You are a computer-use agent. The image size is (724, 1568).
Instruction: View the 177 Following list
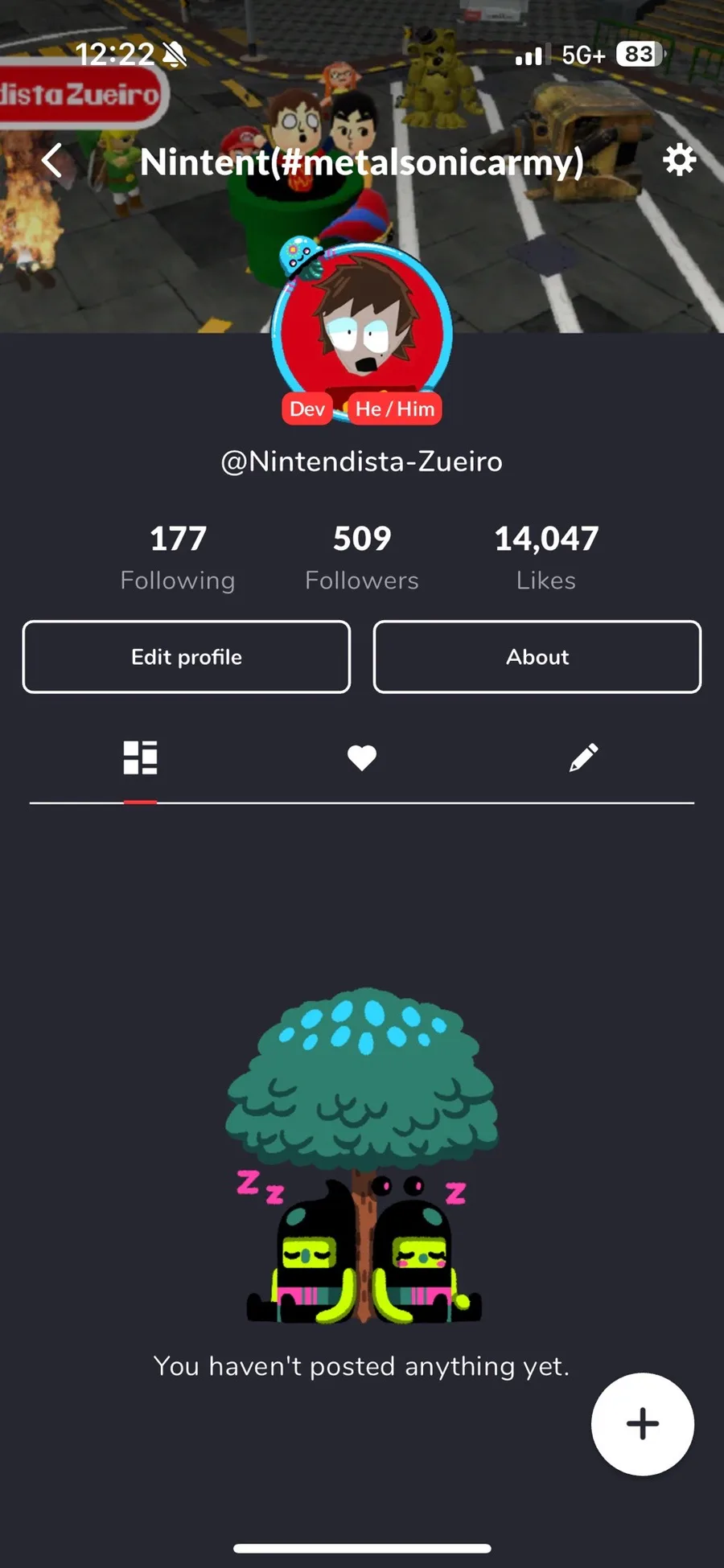tap(178, 557)
